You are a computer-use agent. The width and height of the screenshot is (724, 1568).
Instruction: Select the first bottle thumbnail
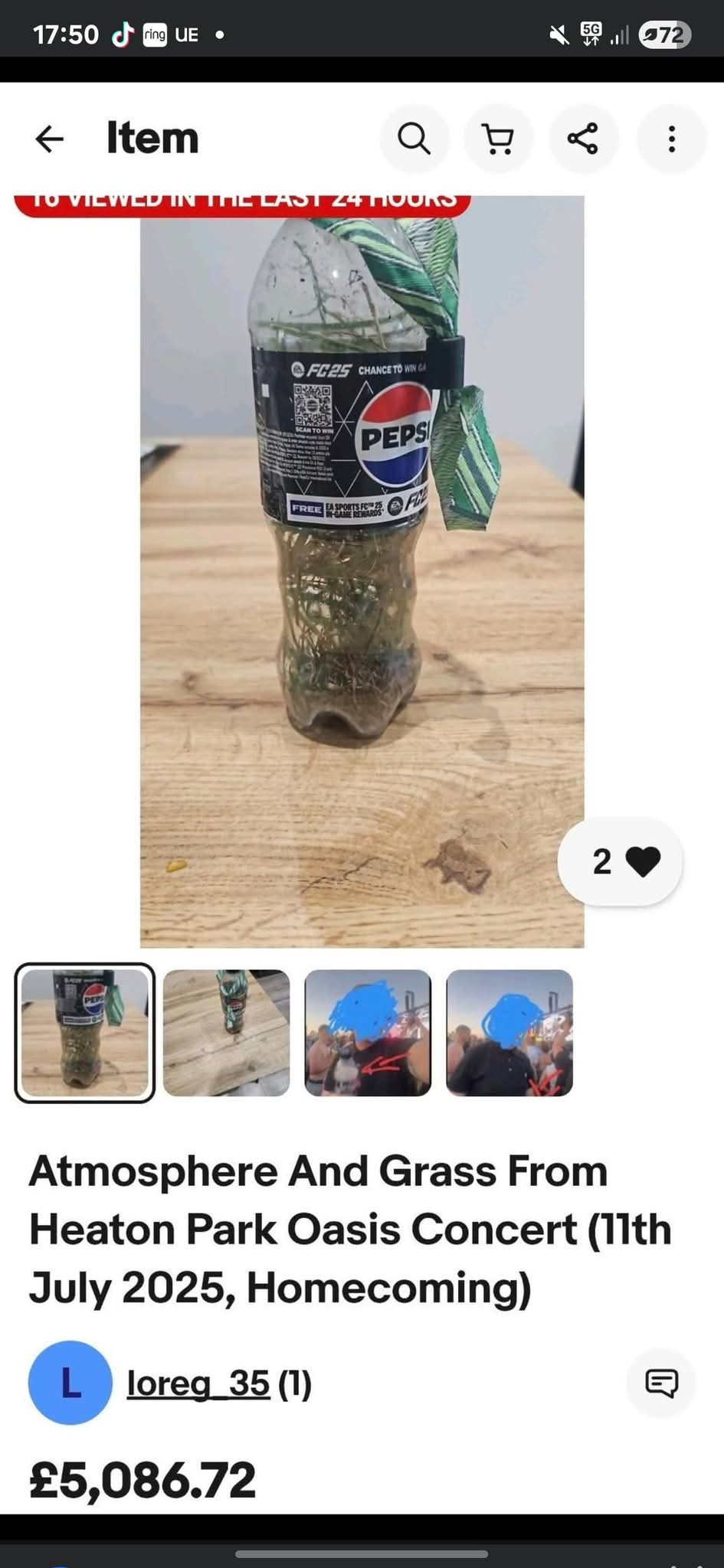85,1033
